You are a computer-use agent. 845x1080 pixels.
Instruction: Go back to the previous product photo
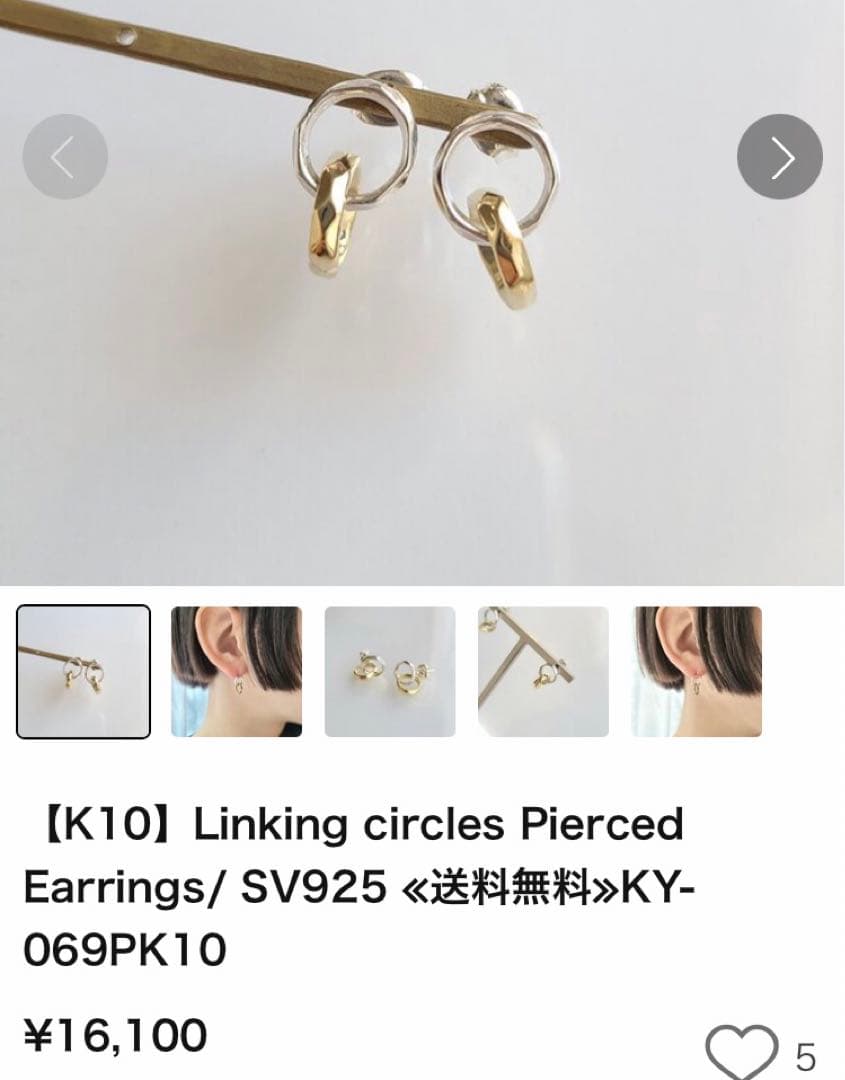(65, 157)
